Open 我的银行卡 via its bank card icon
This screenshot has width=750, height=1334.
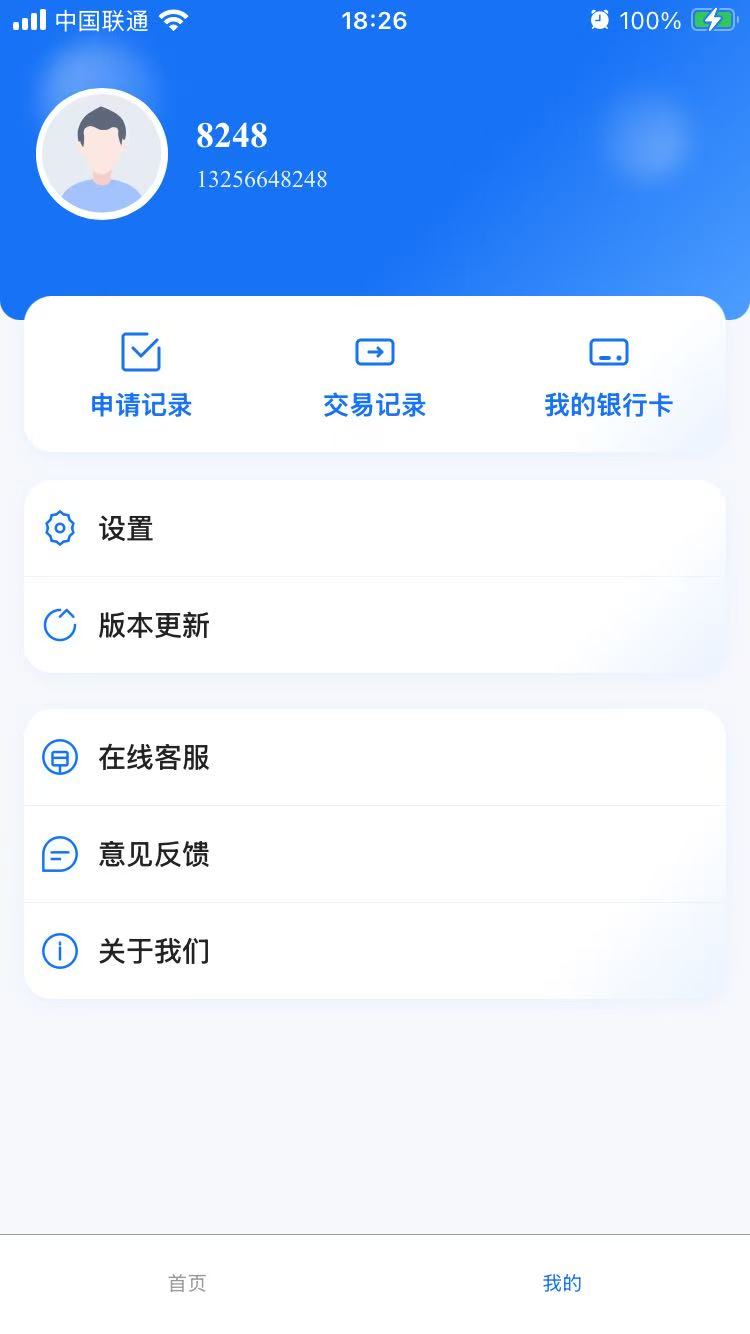(608, 352)
